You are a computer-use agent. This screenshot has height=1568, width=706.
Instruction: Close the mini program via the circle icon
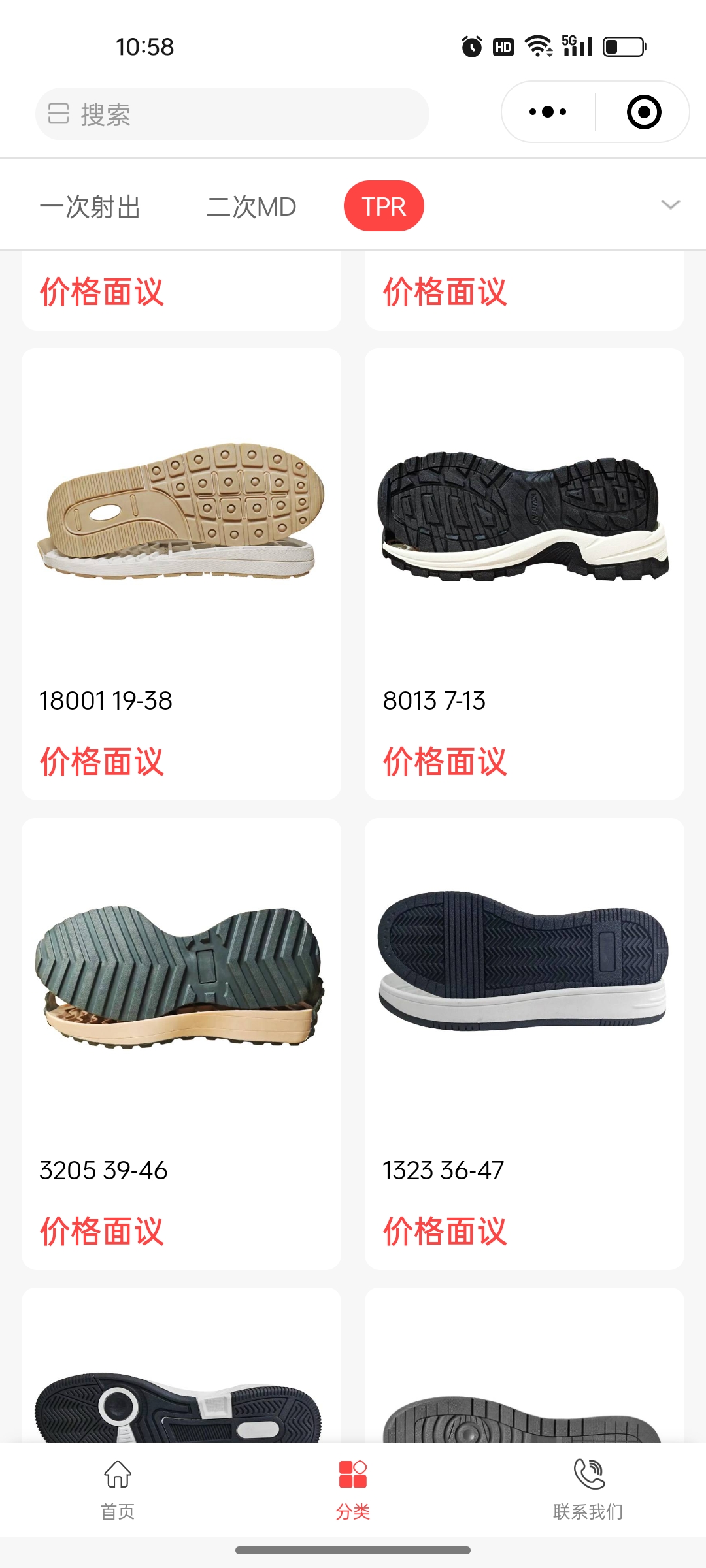coord(644,112)
